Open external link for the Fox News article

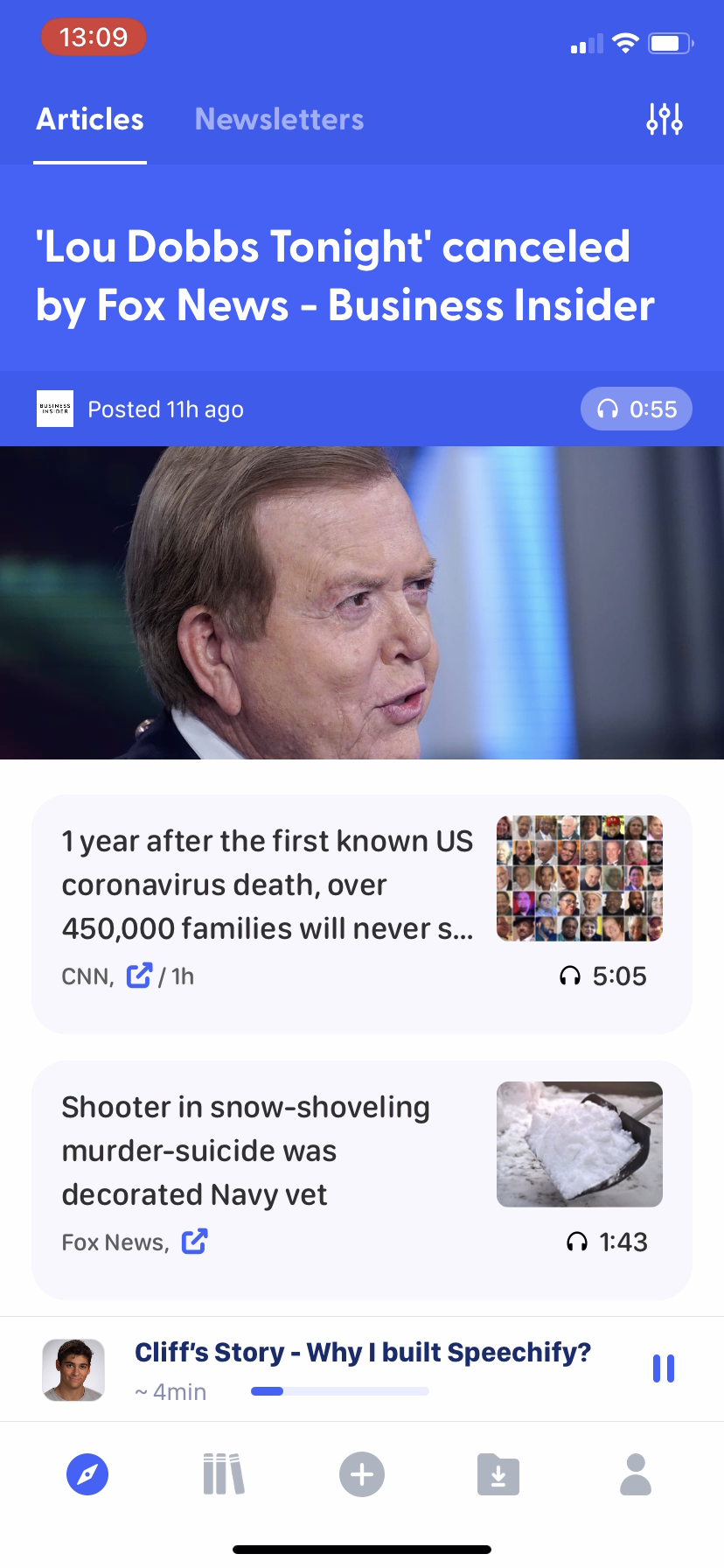coord(194,1242)
